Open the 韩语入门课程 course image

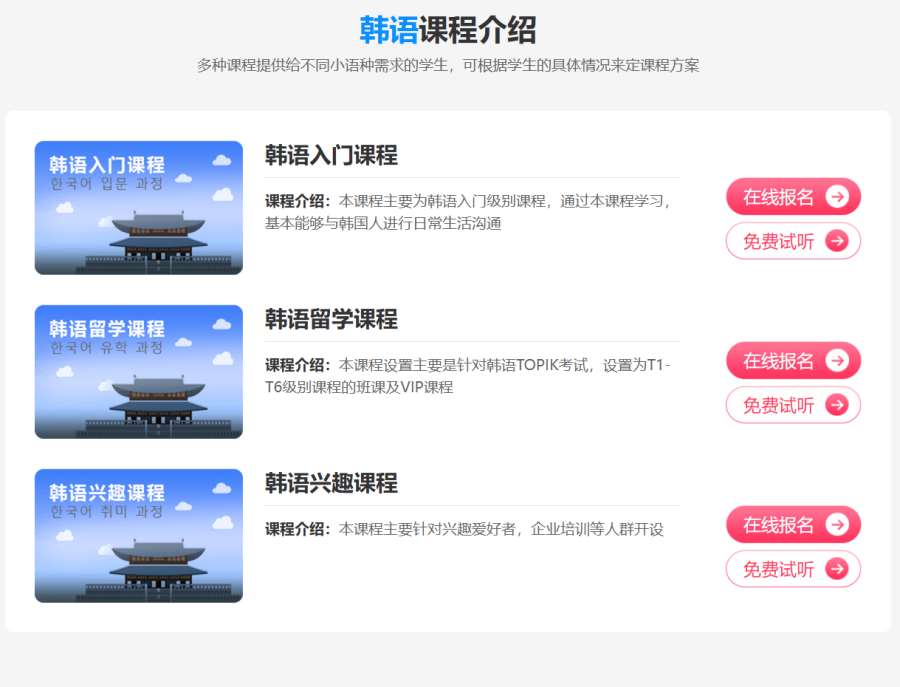click(x=139, y=208)
